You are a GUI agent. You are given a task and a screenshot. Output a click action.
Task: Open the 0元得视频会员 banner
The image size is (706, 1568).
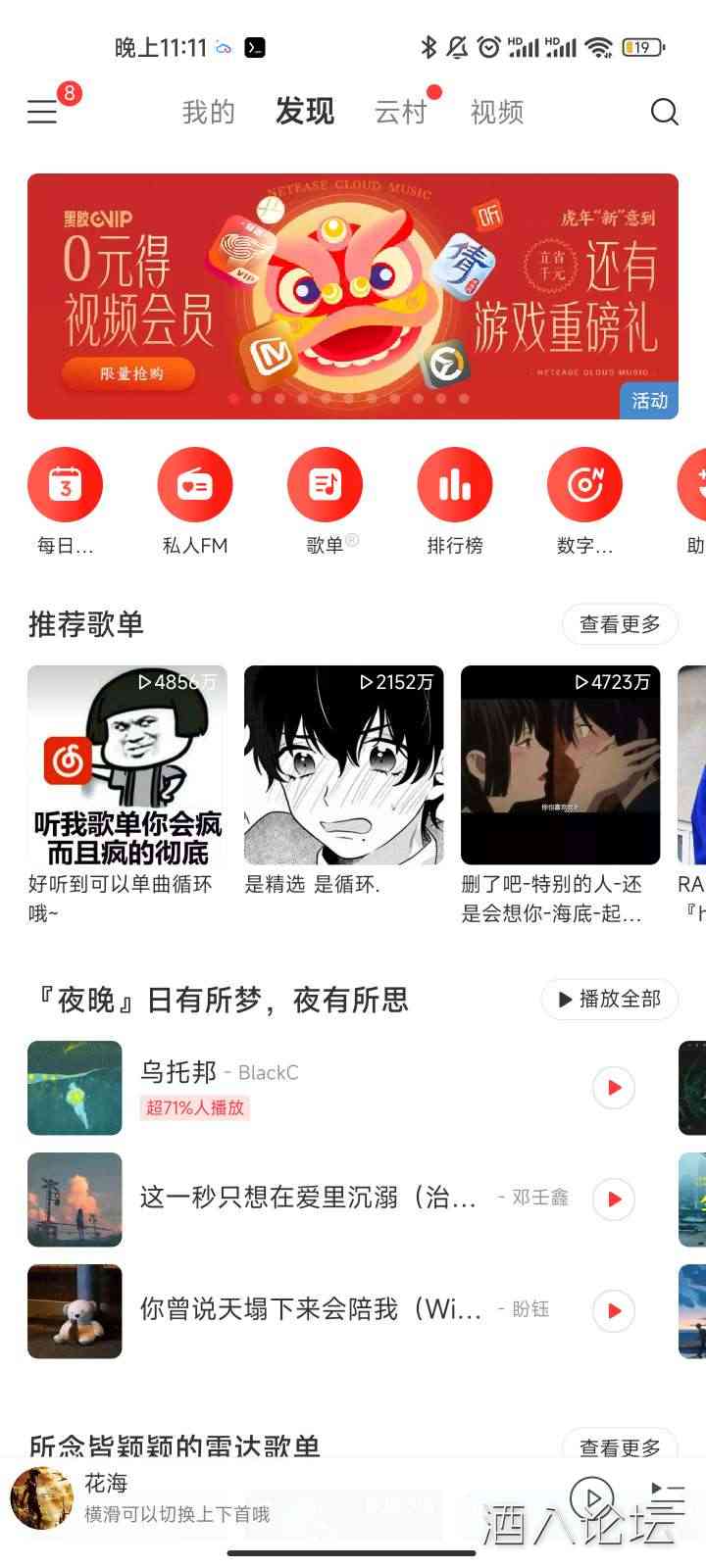[x=353, y=296]
